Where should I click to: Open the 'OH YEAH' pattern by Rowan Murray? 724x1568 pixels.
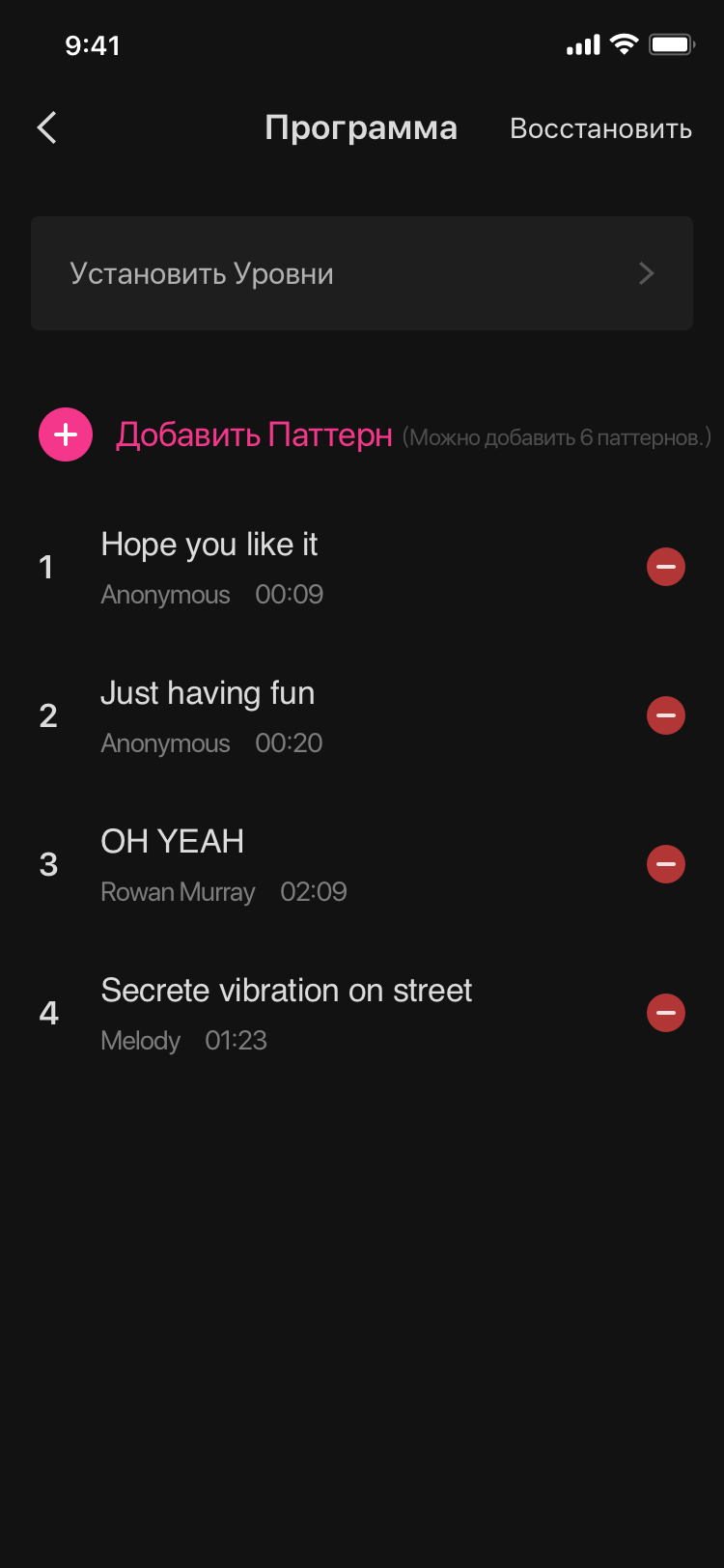[x=290, y=864]
